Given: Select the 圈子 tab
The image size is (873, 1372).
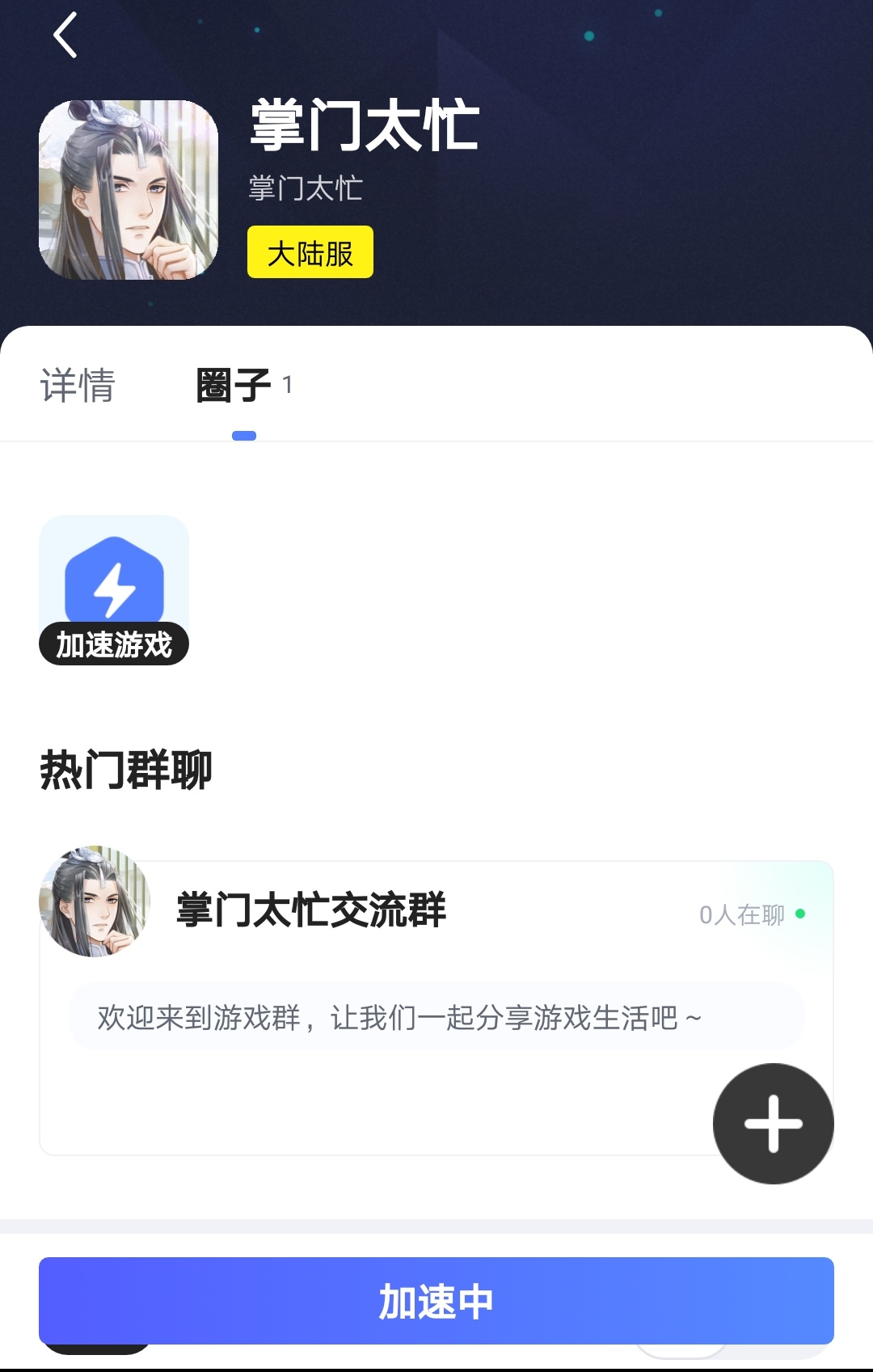Looking at the screenshot, I should click(234, 385).
